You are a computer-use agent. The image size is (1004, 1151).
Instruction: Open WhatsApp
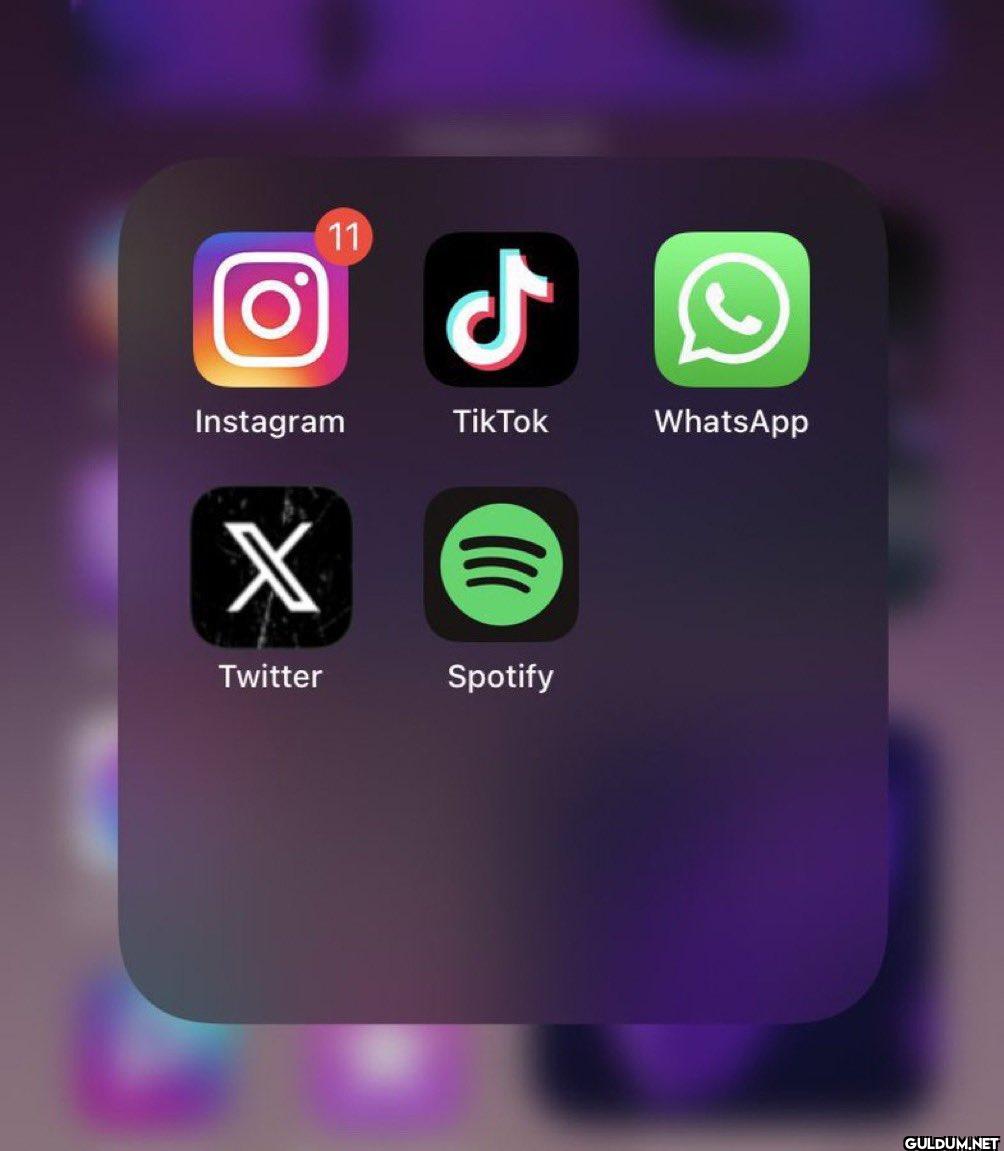click(731, 310)
